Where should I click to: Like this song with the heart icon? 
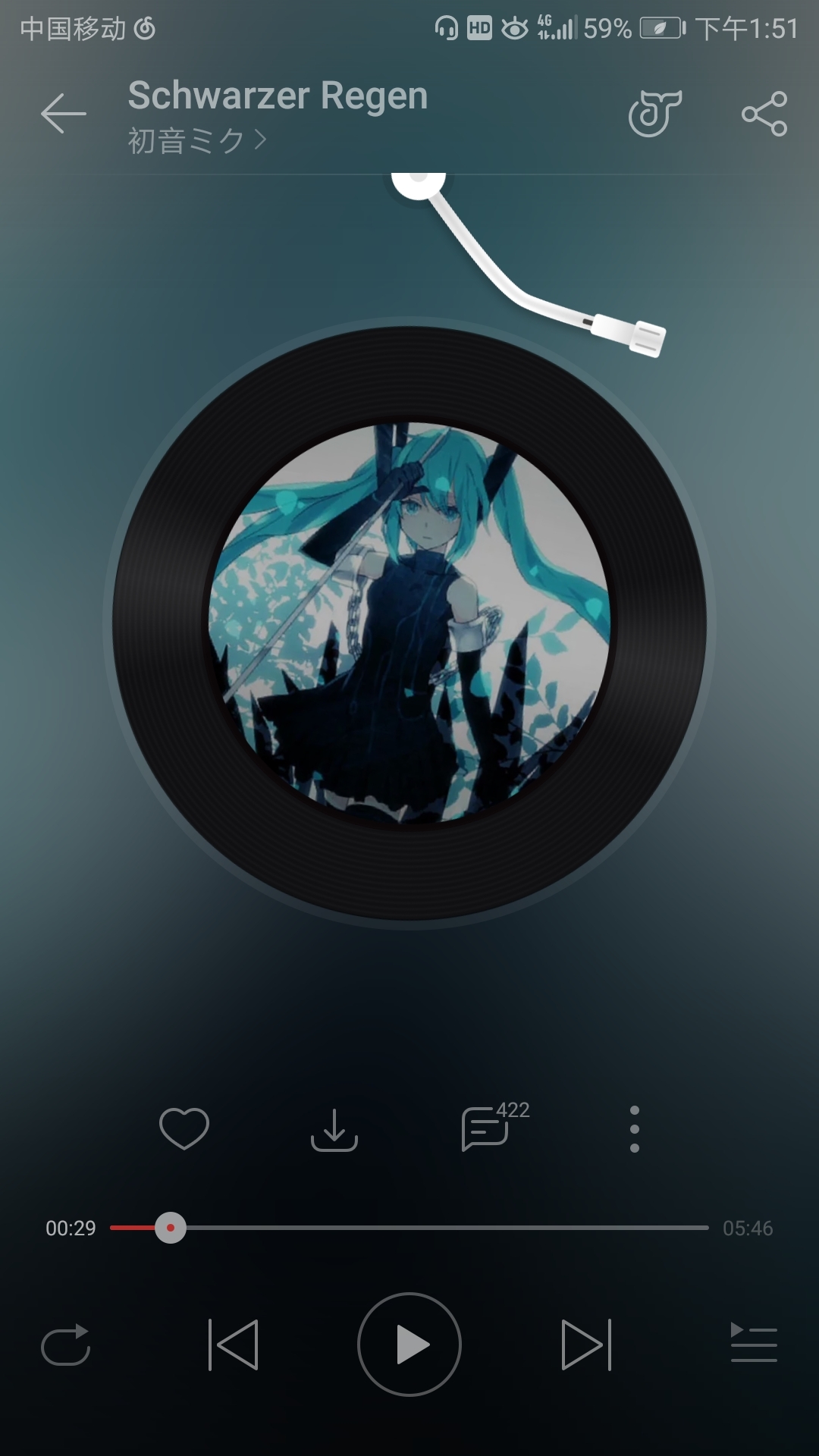(184, 1128)
